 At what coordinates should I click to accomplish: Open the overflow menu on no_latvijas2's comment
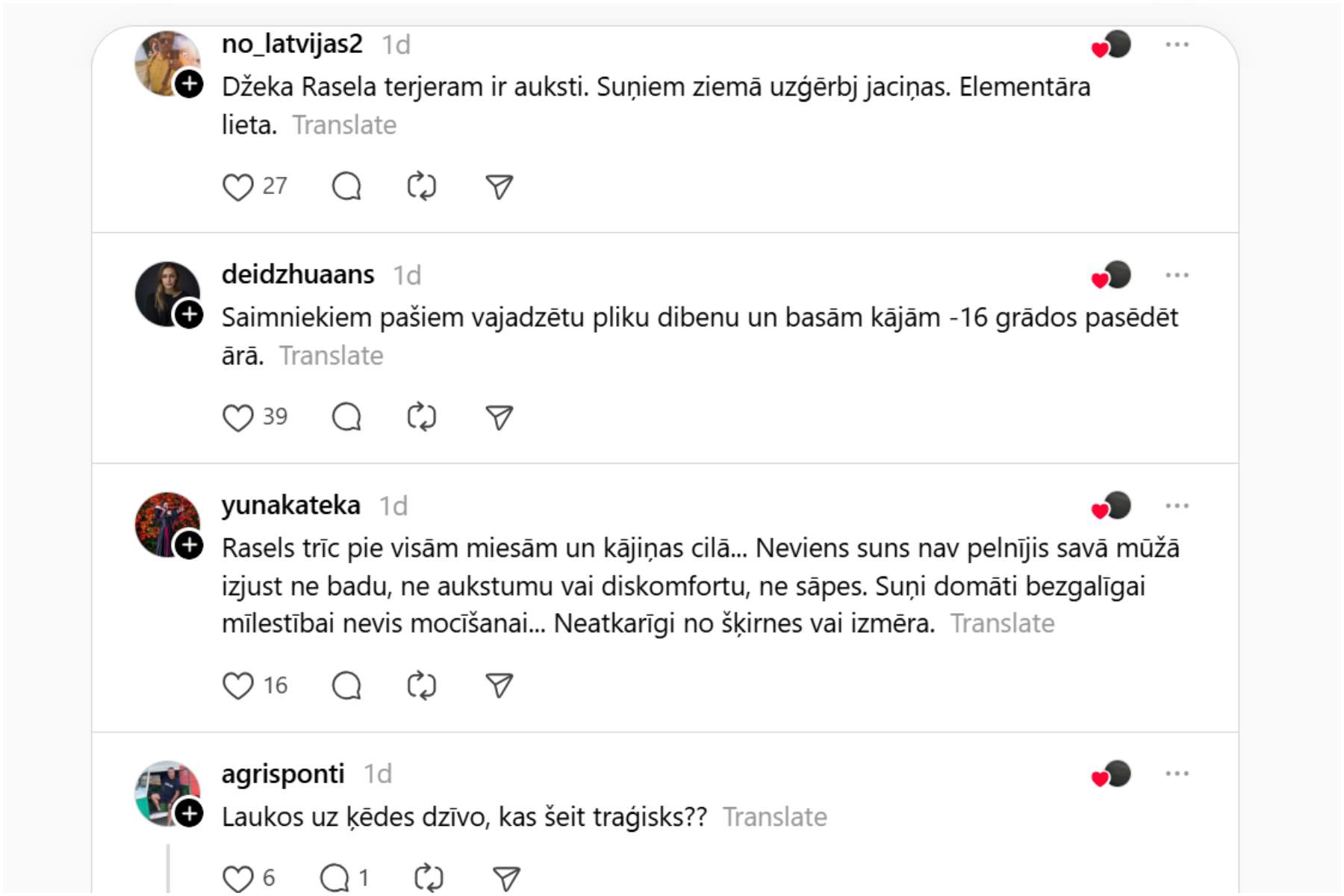tap(1177, 45)
